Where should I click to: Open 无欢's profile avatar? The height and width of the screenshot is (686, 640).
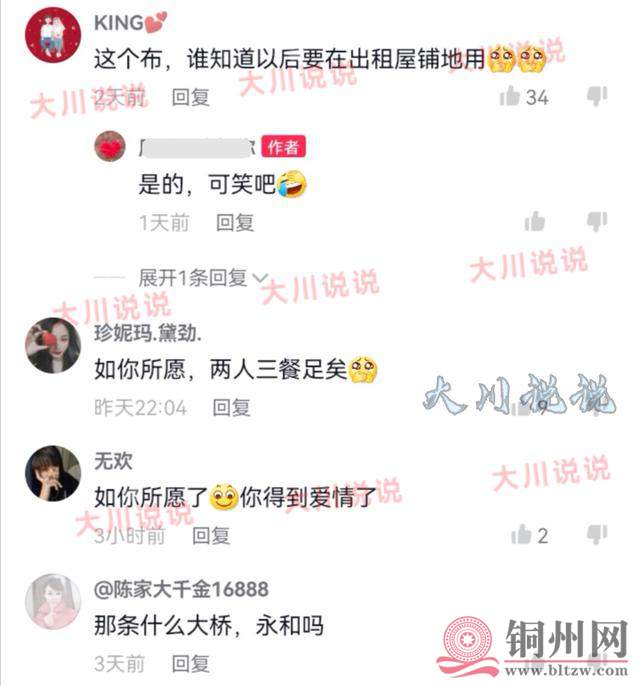pos(52,472)
